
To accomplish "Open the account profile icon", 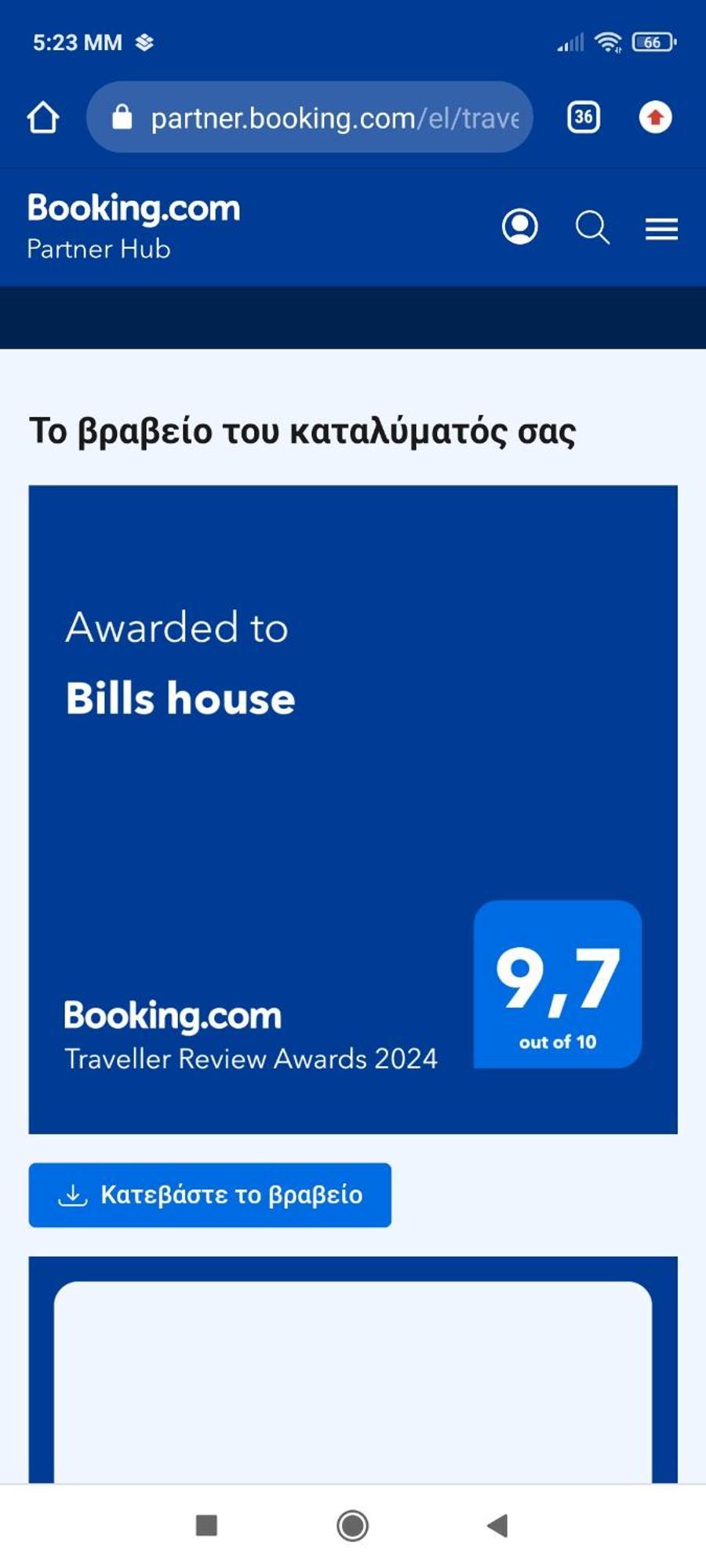I will point(519,227).
